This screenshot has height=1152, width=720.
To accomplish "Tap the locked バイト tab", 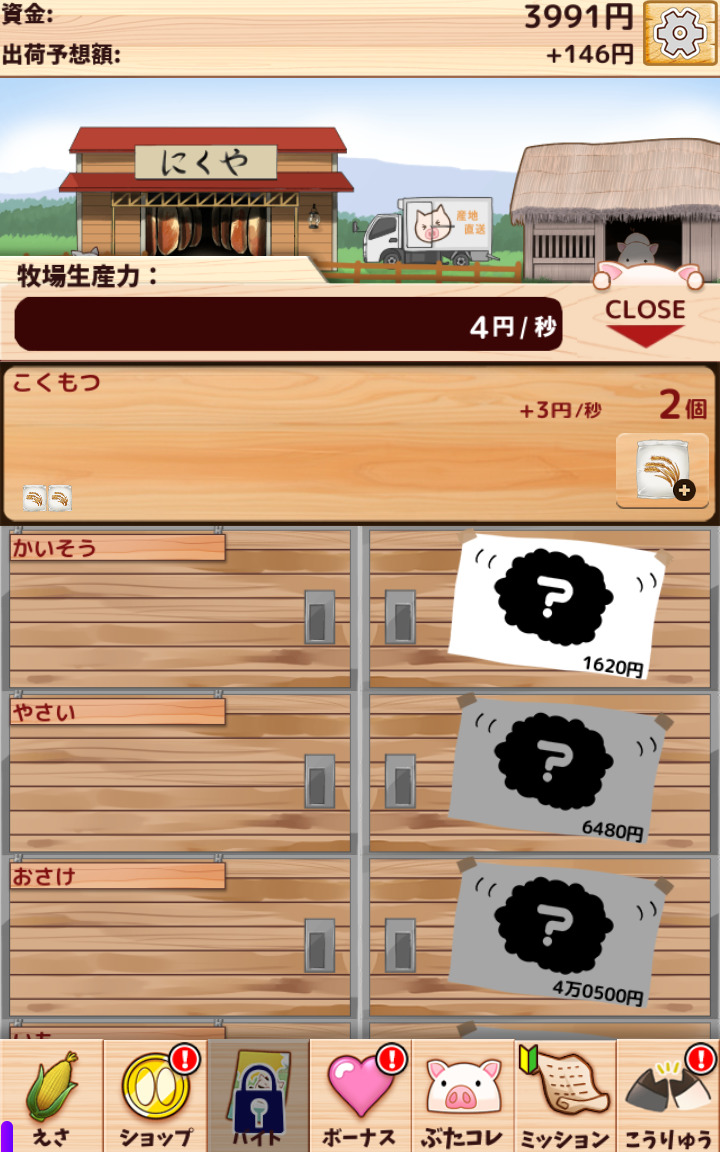I will pyautogui.click(x=258, y=1095).
